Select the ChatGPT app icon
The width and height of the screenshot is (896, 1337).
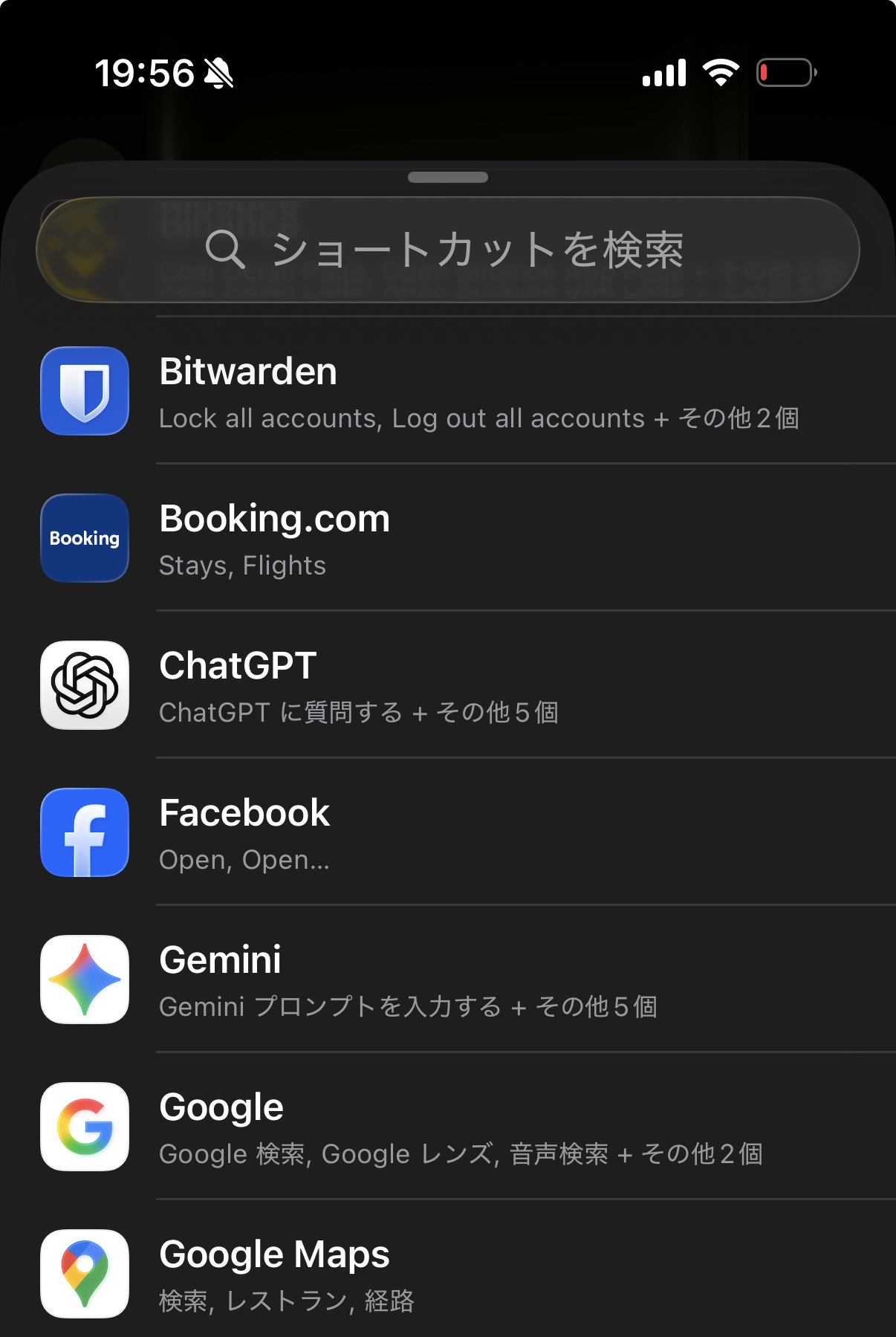[x=84, y=684]
